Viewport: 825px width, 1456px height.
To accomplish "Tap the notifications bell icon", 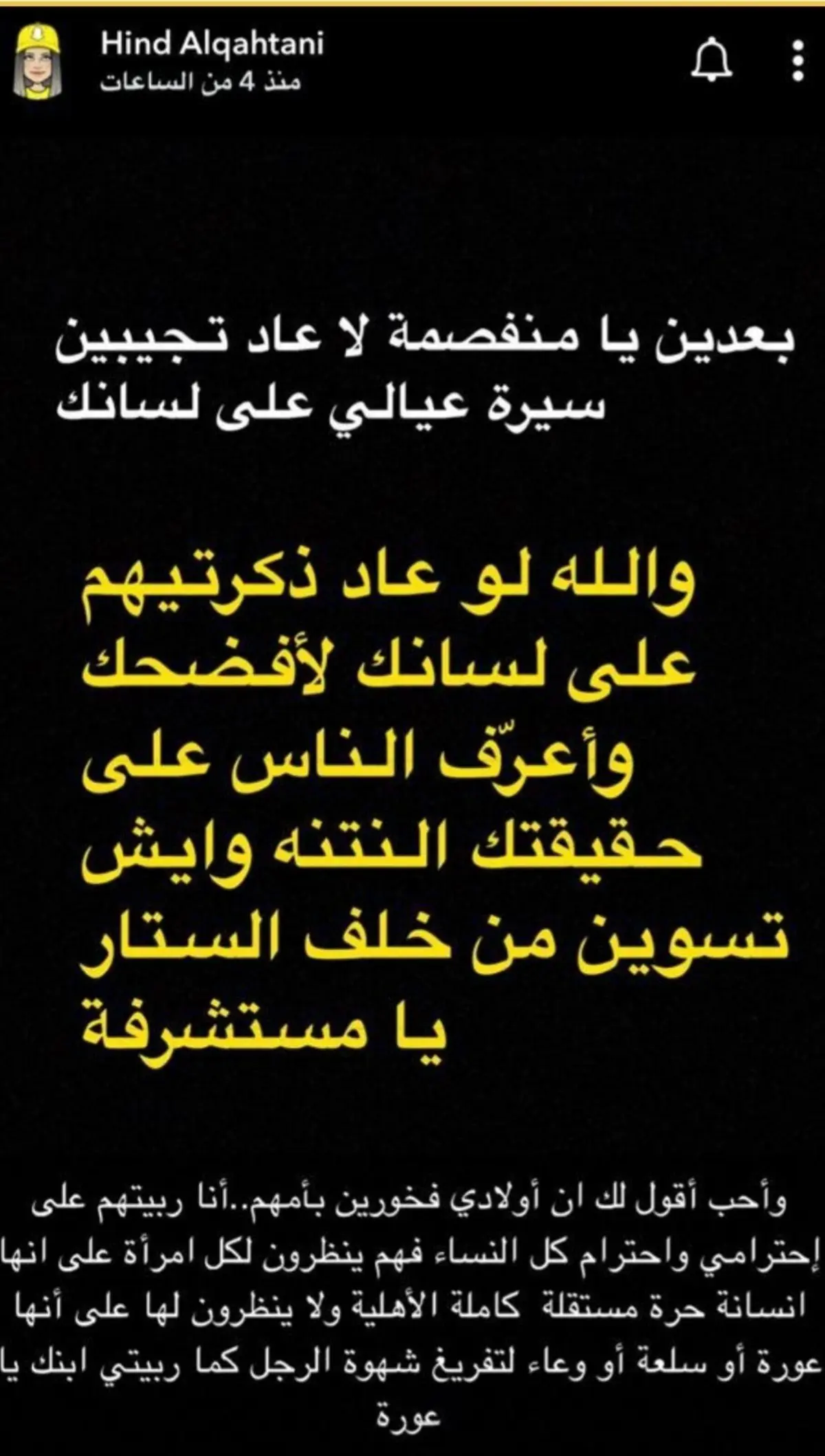I will (x=711, y=62).
